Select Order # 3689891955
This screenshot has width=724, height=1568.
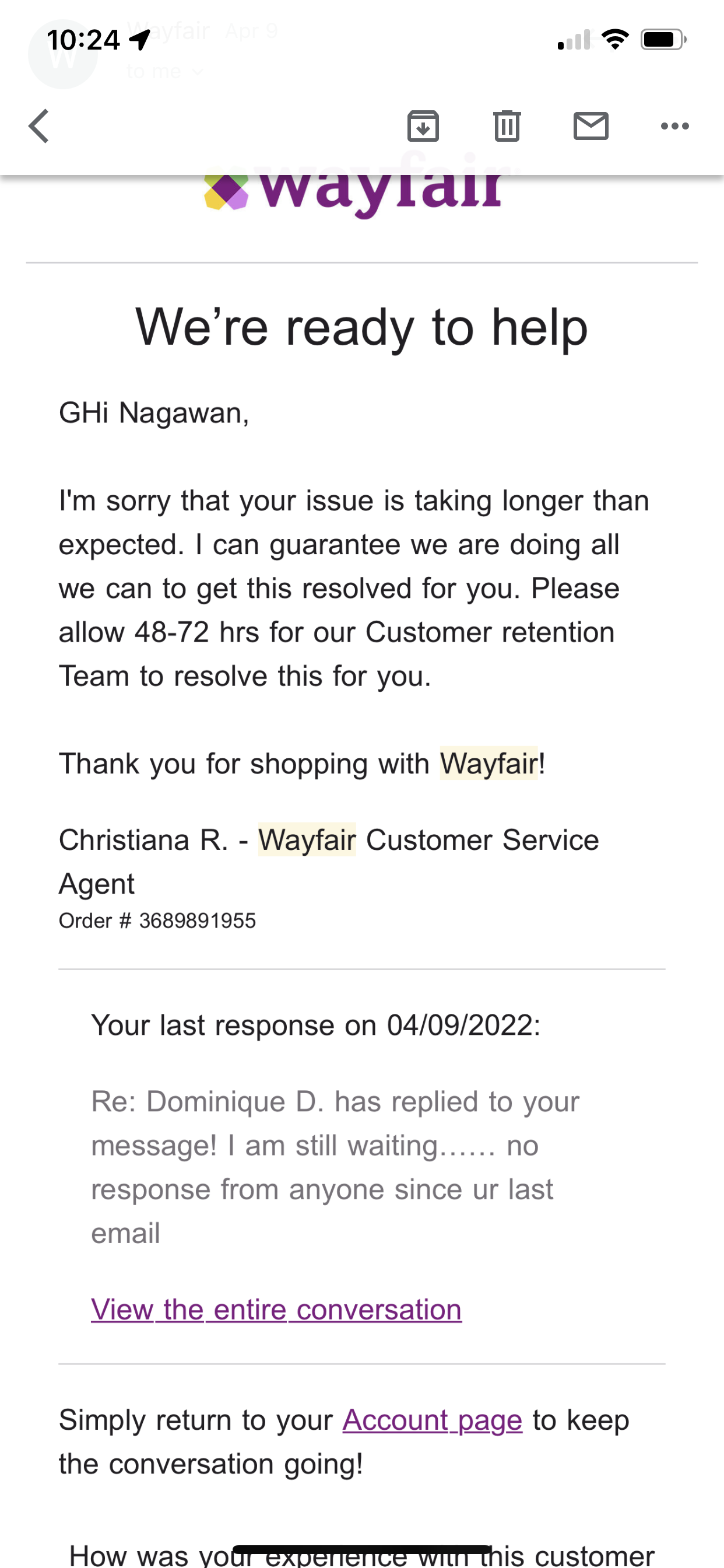point(157,921)
